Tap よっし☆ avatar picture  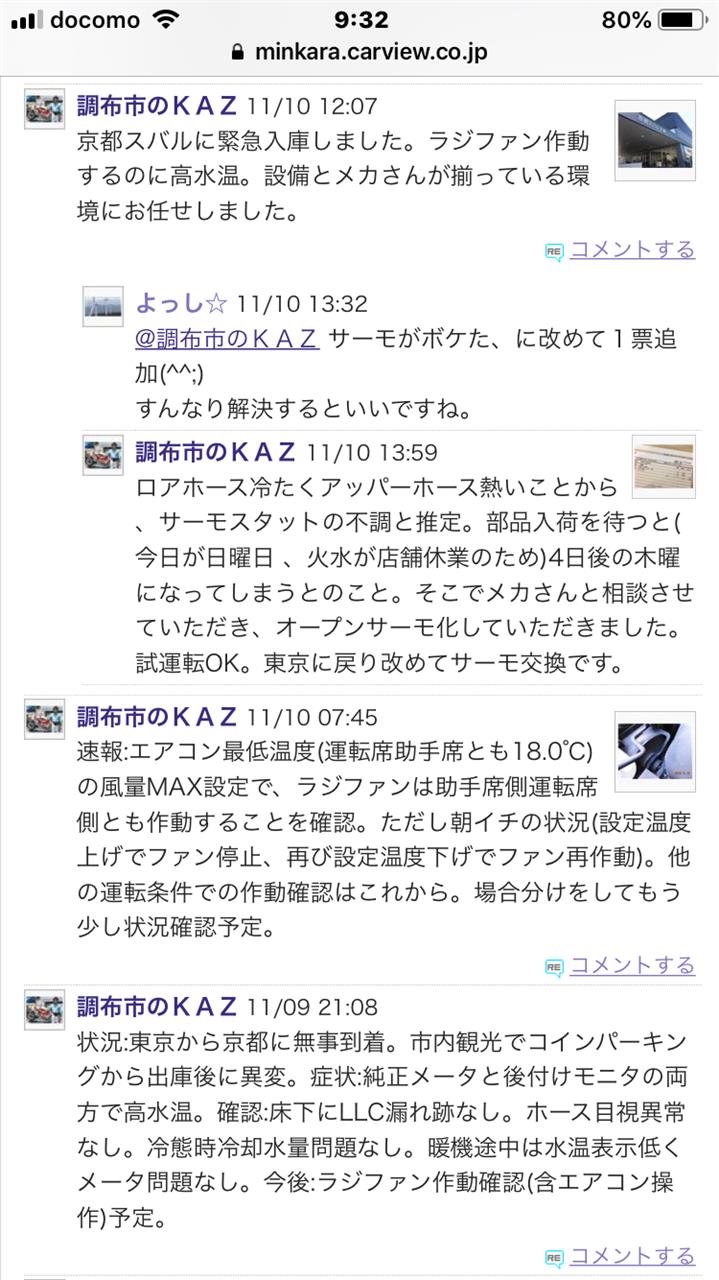103,306
